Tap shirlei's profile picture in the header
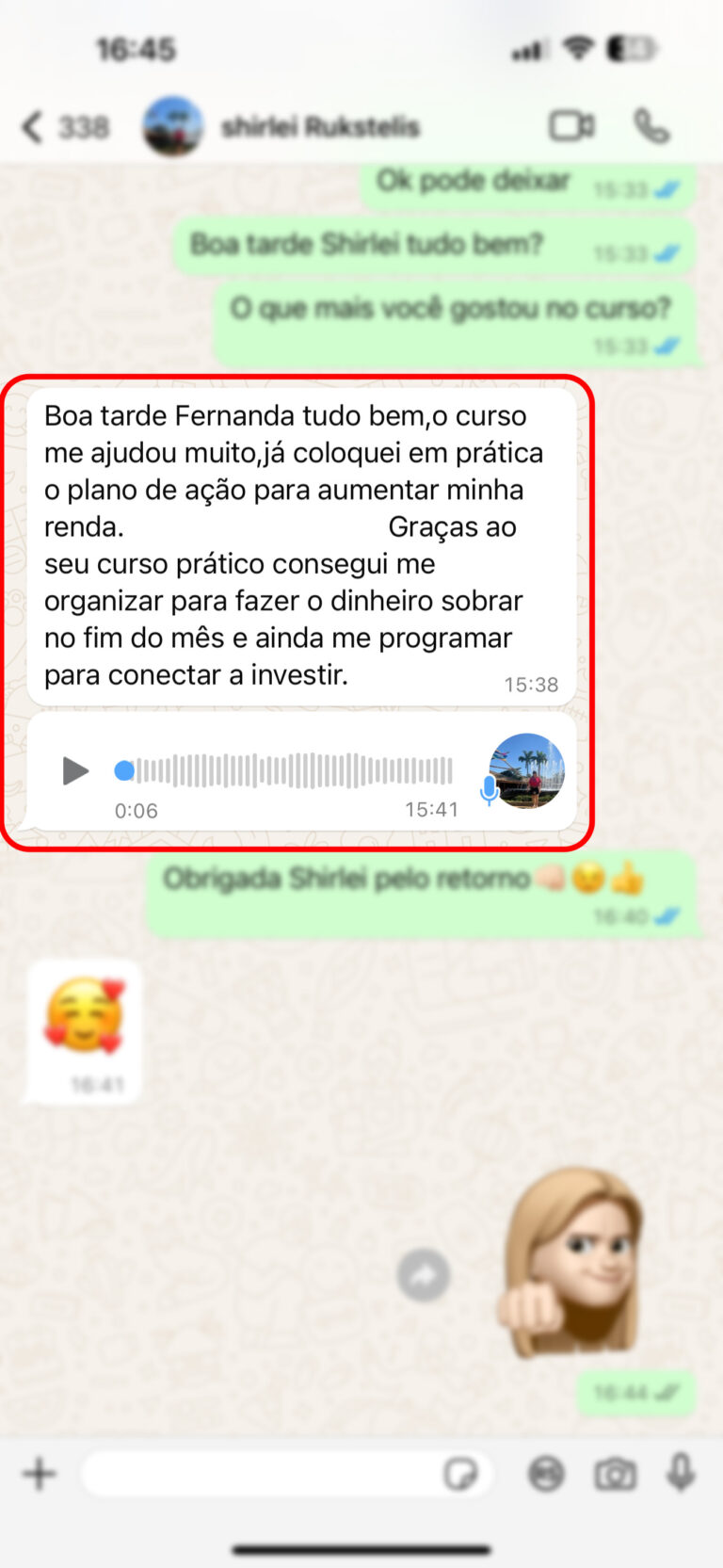This screenshot has width=723, height=1568. [x=173, y=127]
